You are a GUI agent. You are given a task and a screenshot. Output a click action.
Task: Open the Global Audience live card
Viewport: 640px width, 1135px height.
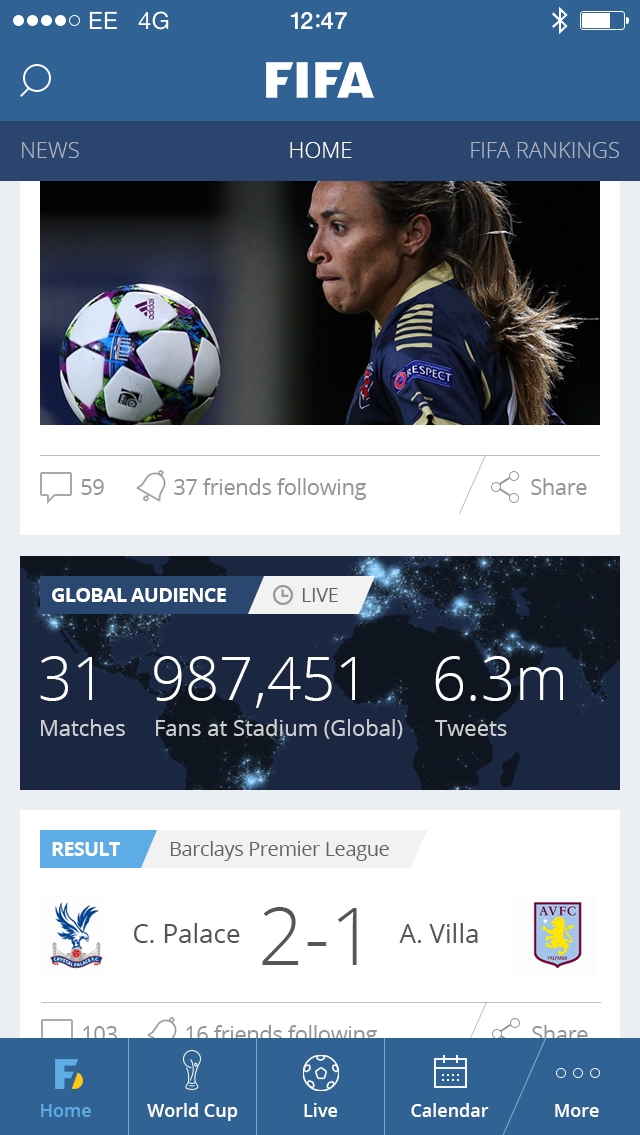(x=320, y=672)
